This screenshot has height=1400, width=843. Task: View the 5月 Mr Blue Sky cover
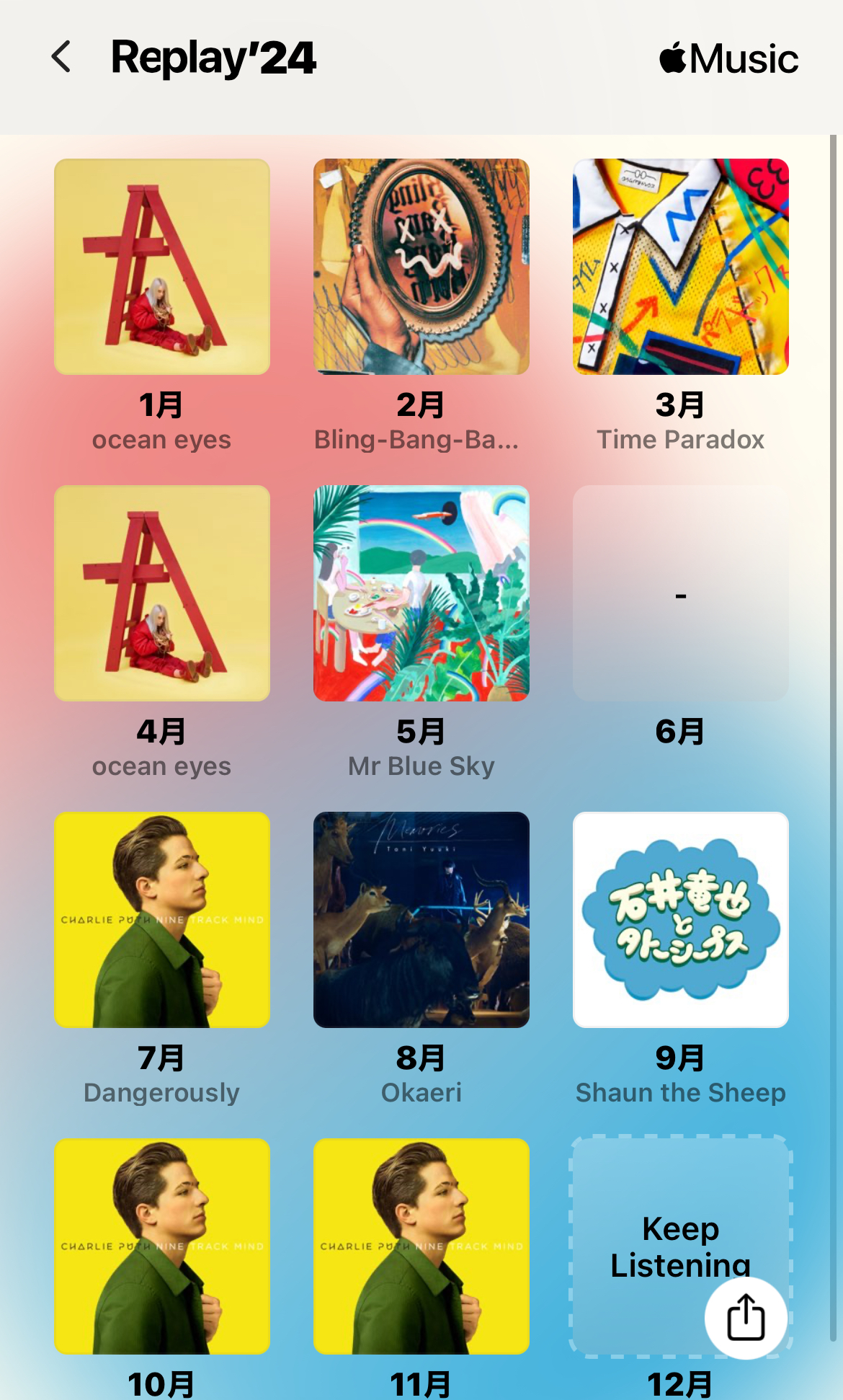click(x=421, y=593)
